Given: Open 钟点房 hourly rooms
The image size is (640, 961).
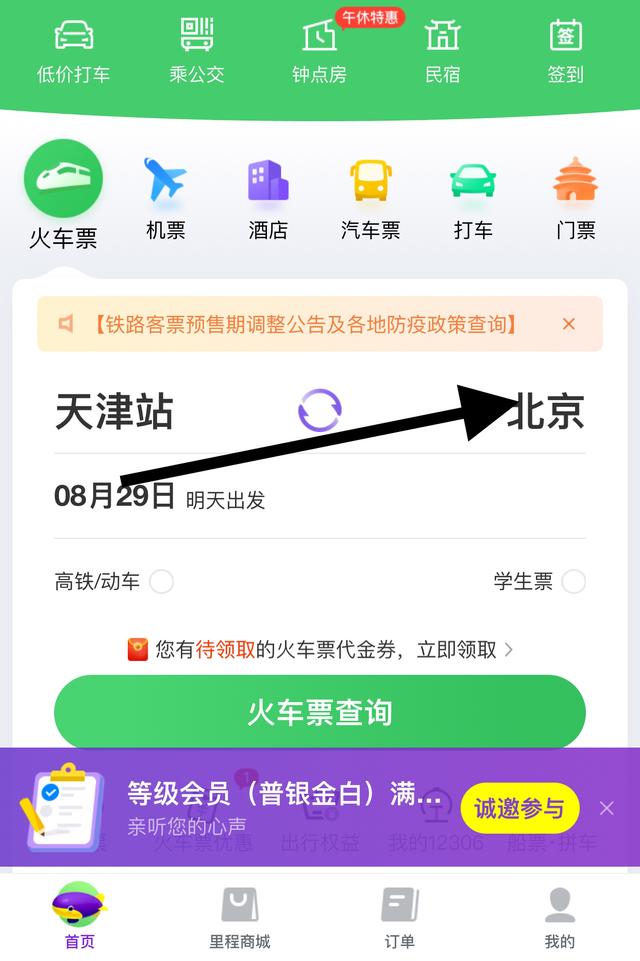Looking at the screenshot, I should point(319,50).
